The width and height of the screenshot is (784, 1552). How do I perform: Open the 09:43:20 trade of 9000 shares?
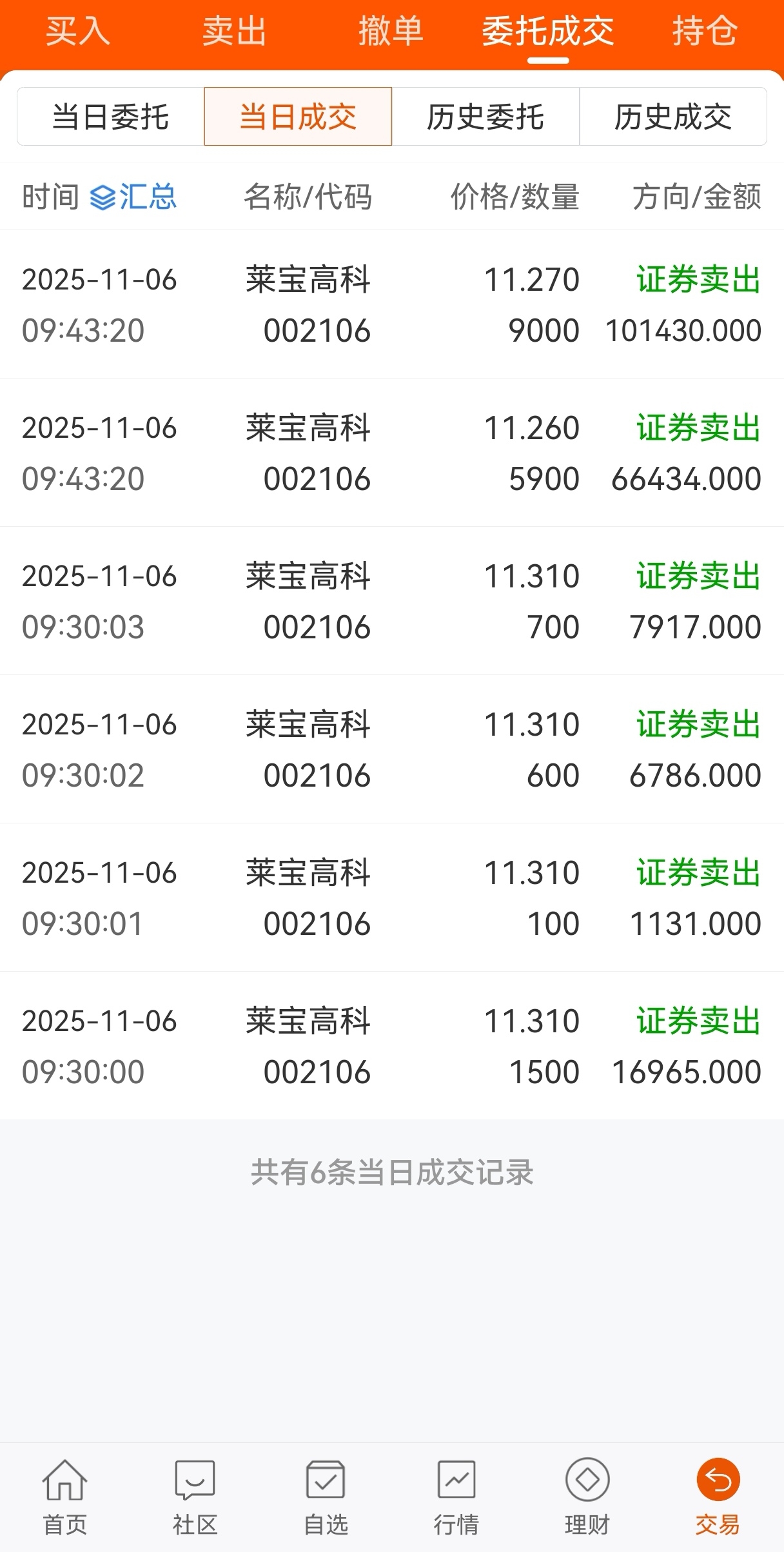pyautogui.click(x=392, y=304)
